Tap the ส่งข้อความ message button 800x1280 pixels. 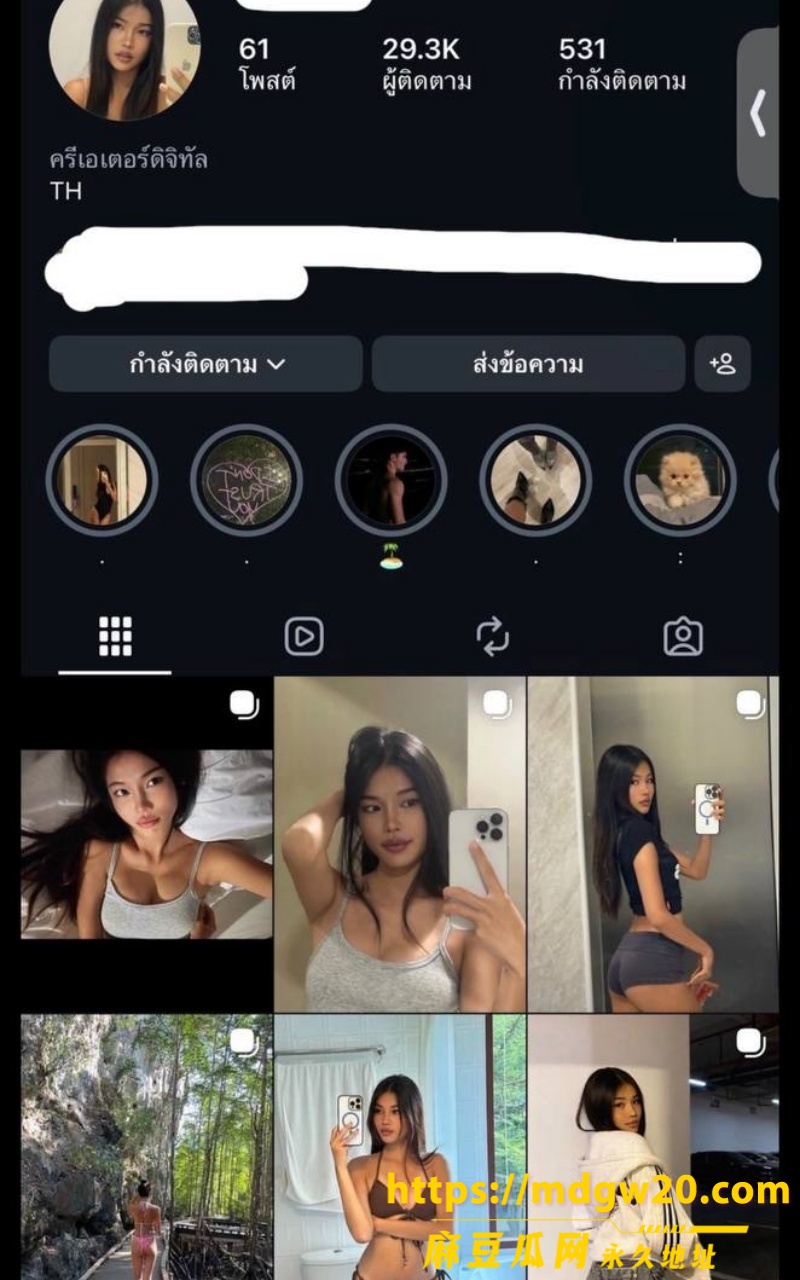pyautogui.click(x=528, y=364)
